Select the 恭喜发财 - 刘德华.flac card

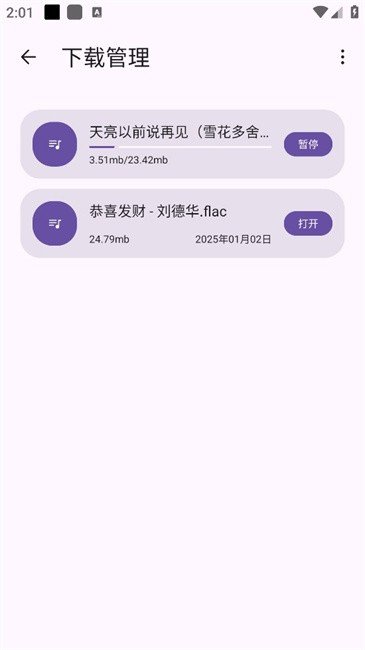point(182,223)
